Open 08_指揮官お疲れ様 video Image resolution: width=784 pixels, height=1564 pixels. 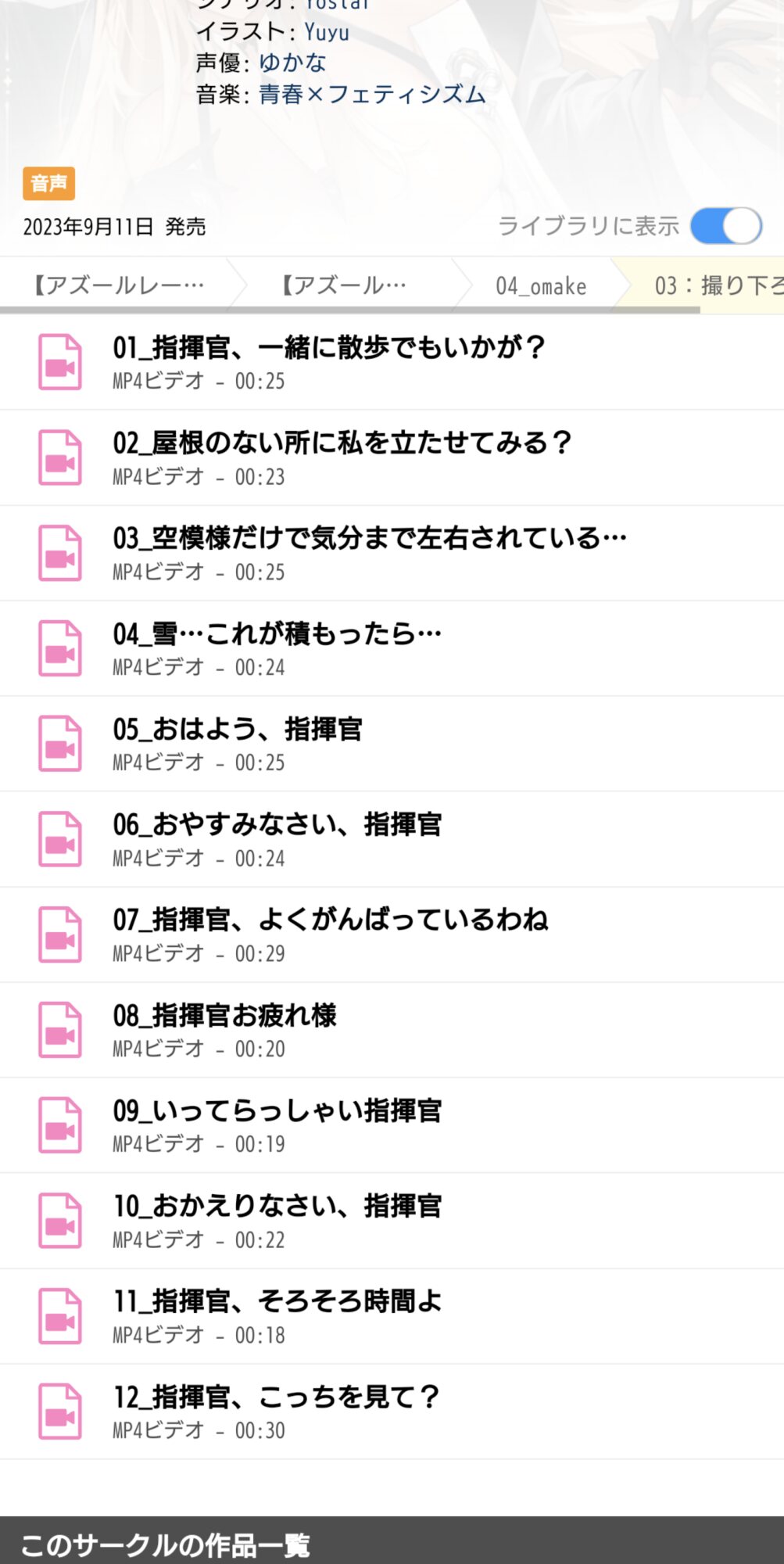(225, 1030)
